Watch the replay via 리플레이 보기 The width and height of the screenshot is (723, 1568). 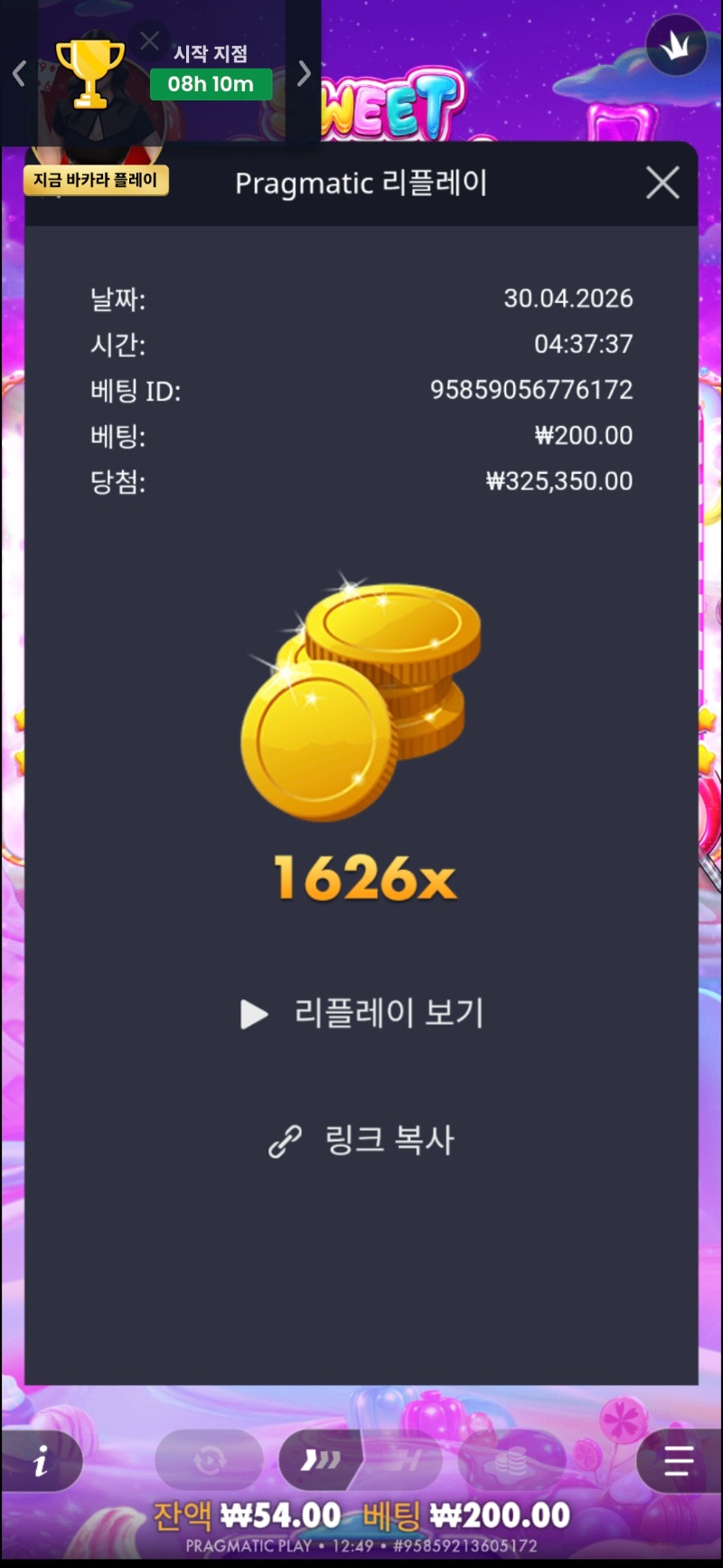click(x=361, y=1014)
